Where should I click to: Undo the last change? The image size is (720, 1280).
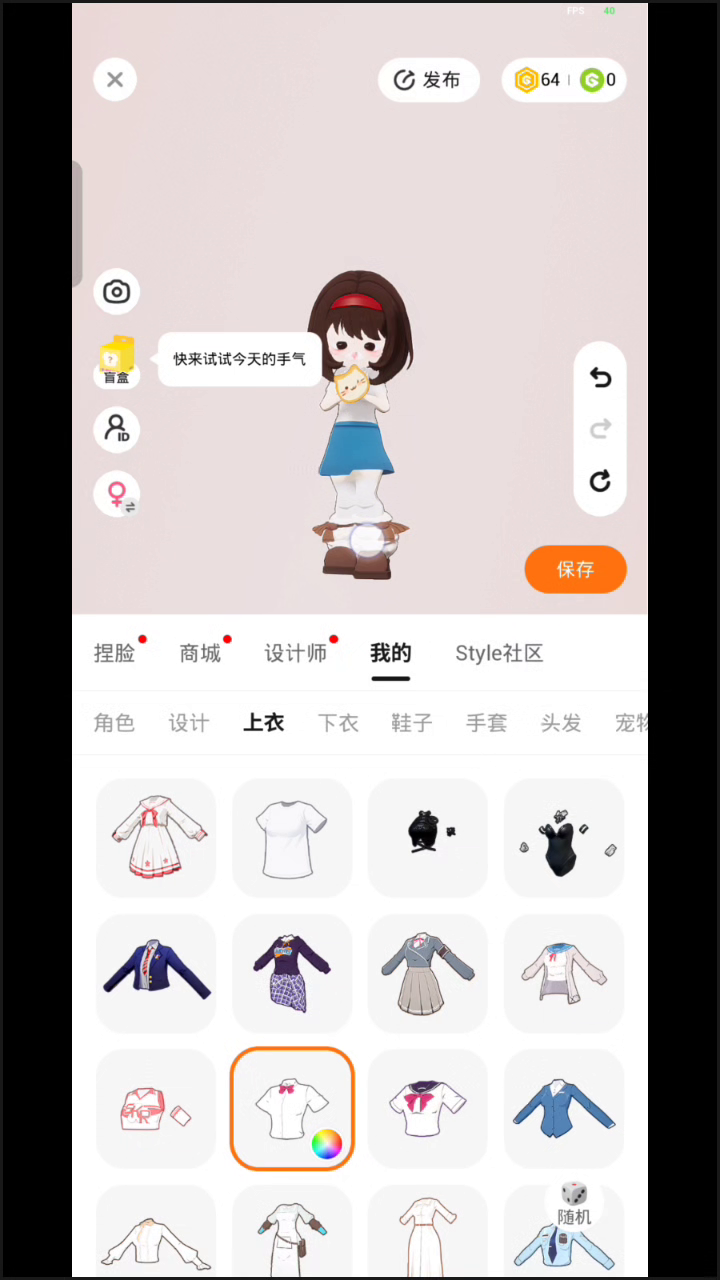(x=600, y=377)
